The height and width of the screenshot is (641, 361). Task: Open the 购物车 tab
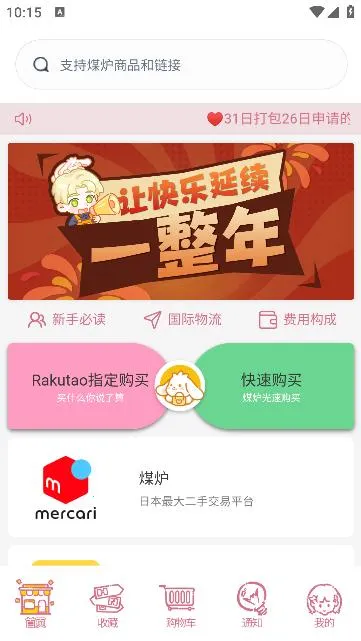pyautogui.click(x=180, y=603)
